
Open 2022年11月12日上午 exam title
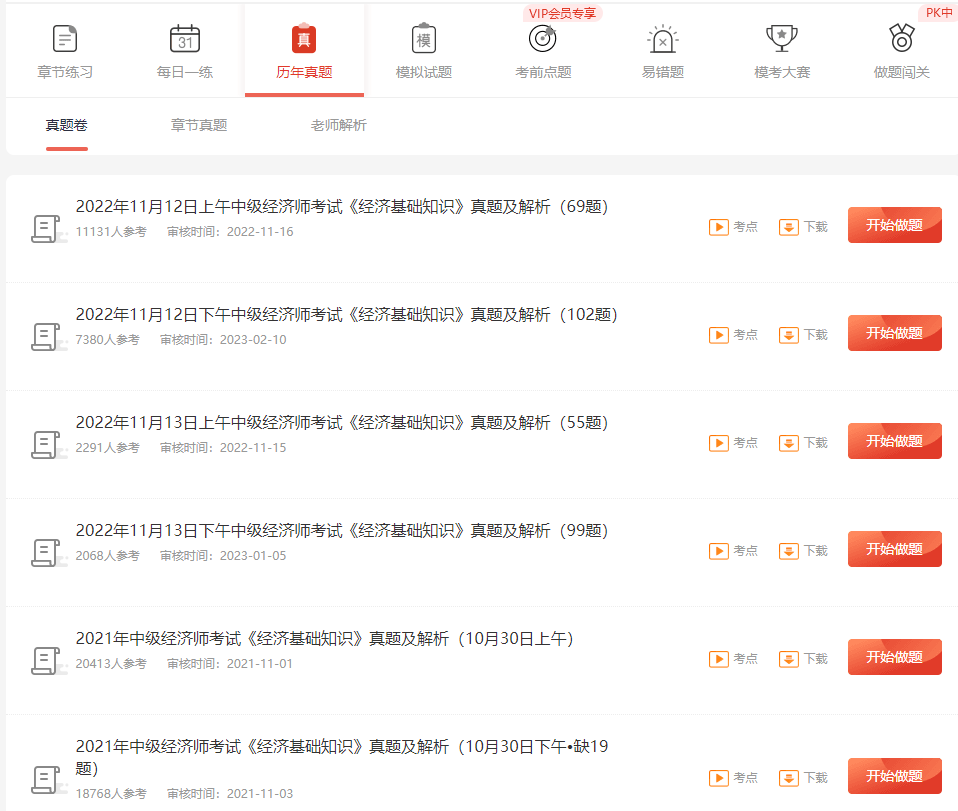point(341,207)
